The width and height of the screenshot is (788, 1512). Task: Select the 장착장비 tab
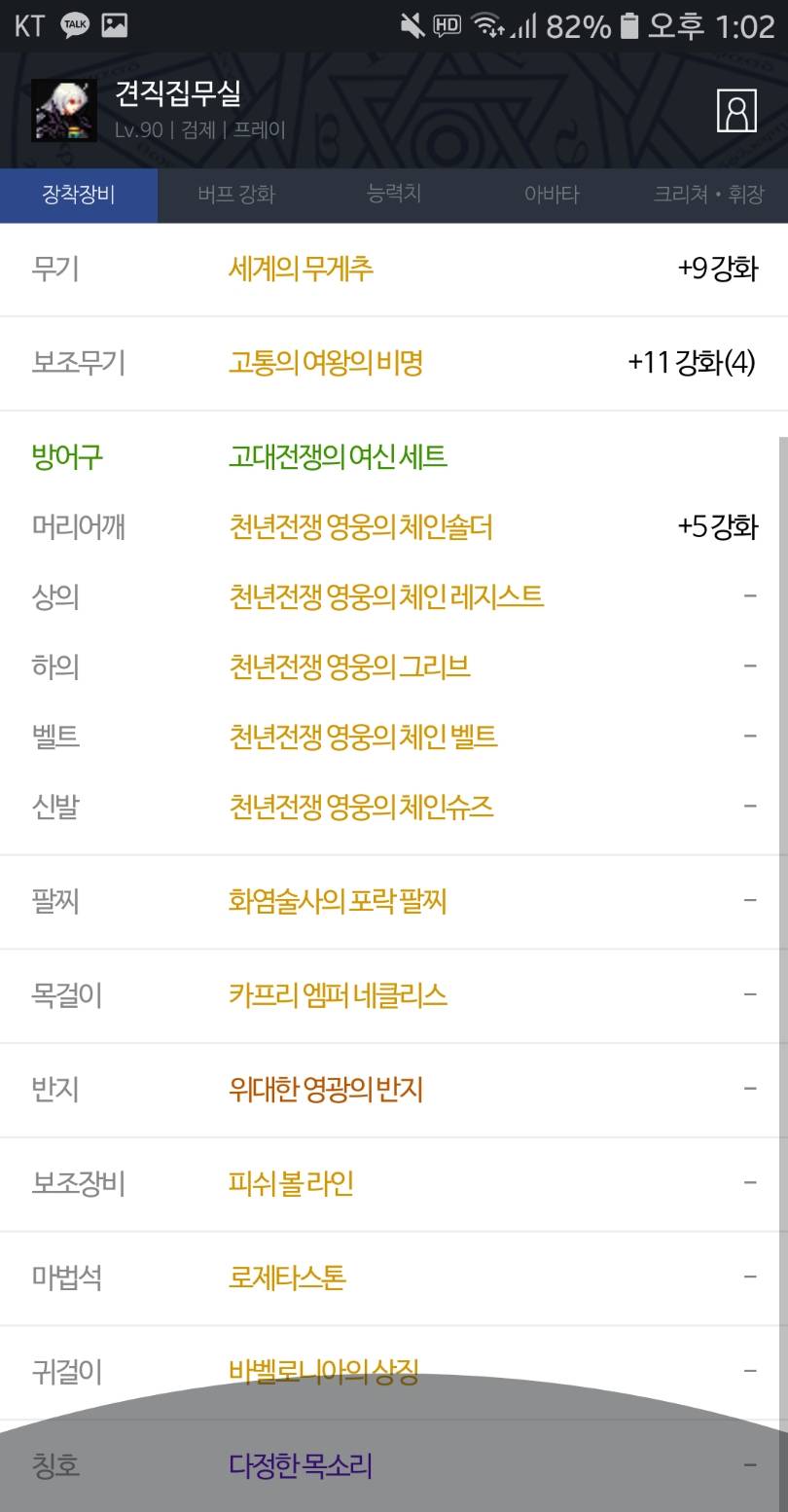click(79, 195)
